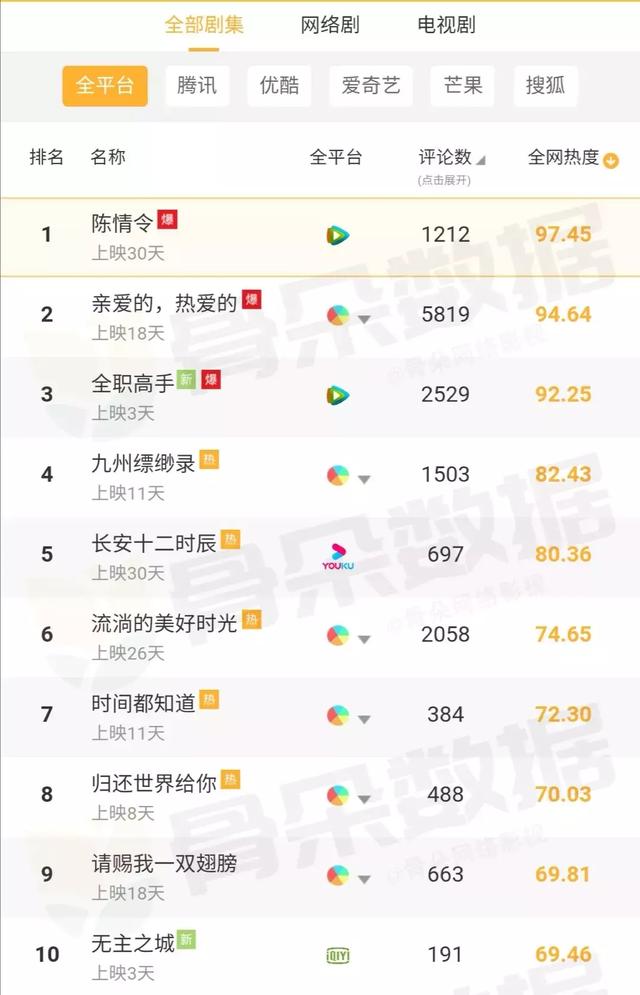Filter by 优酷 platform
The image size is (640, 995).
coord(279,86)
